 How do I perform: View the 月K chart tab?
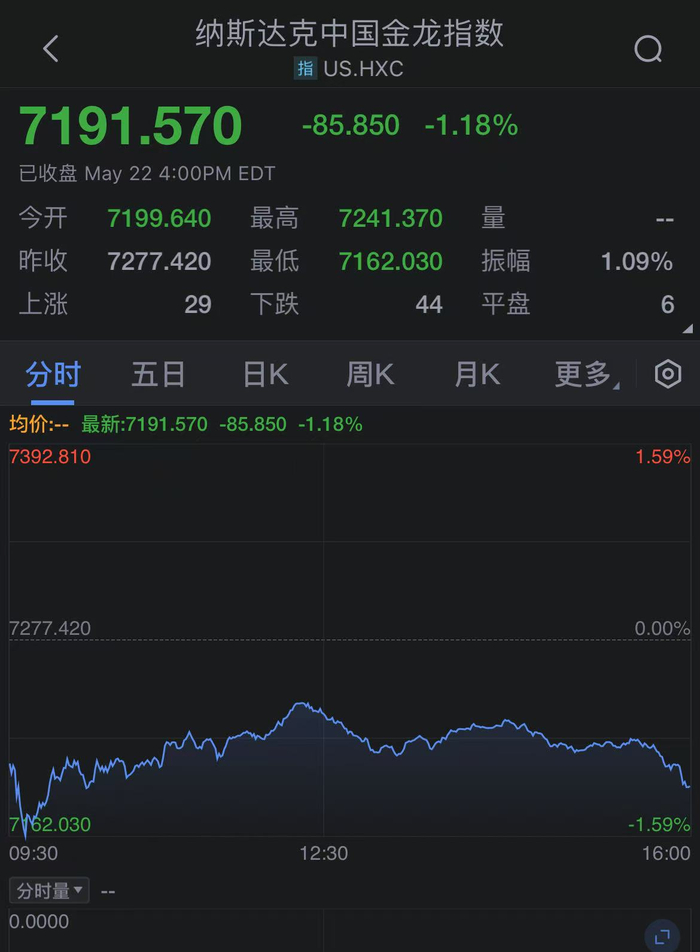tap(476, 375)
